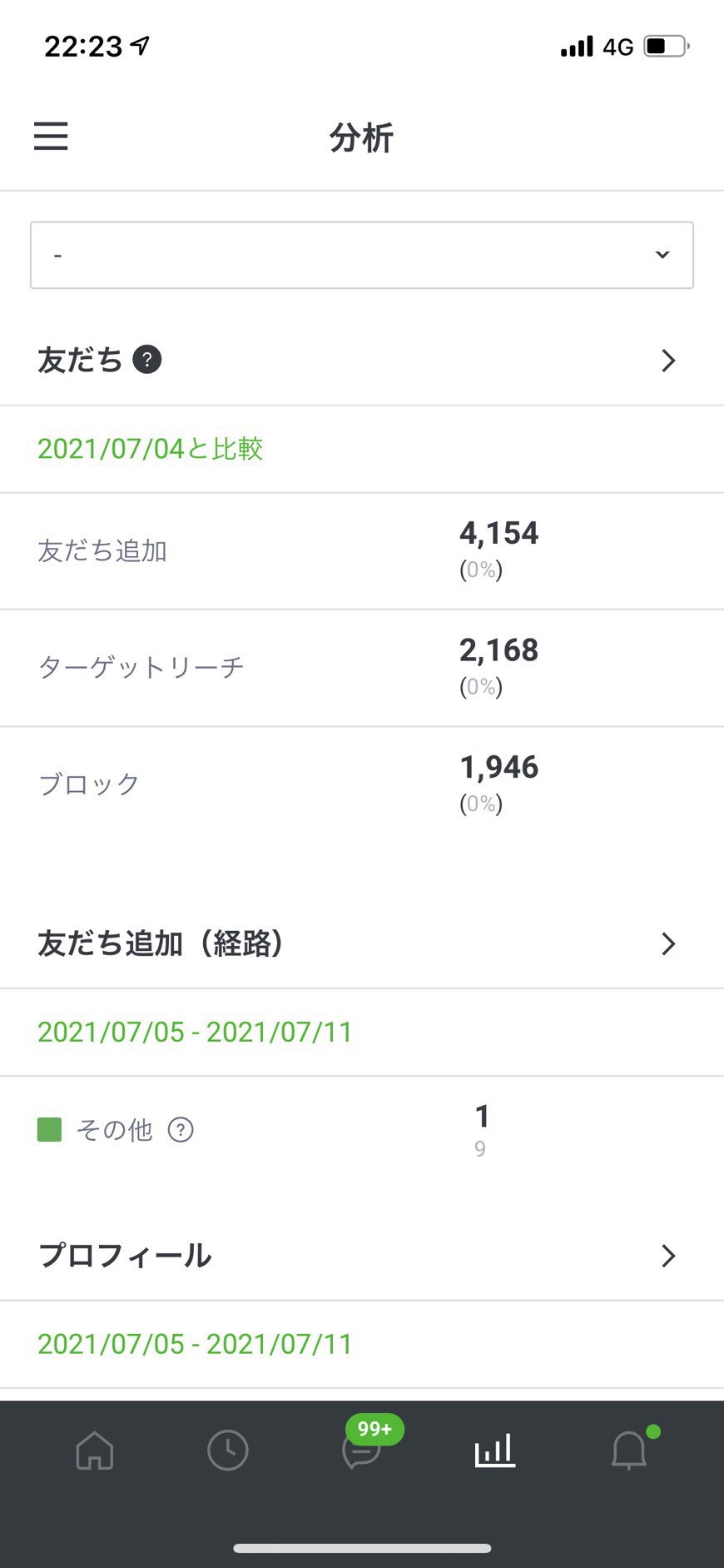The image size is (724, 1568).
Task: Tap the help icon next to その他
Action: click(x=181, y=1129)
